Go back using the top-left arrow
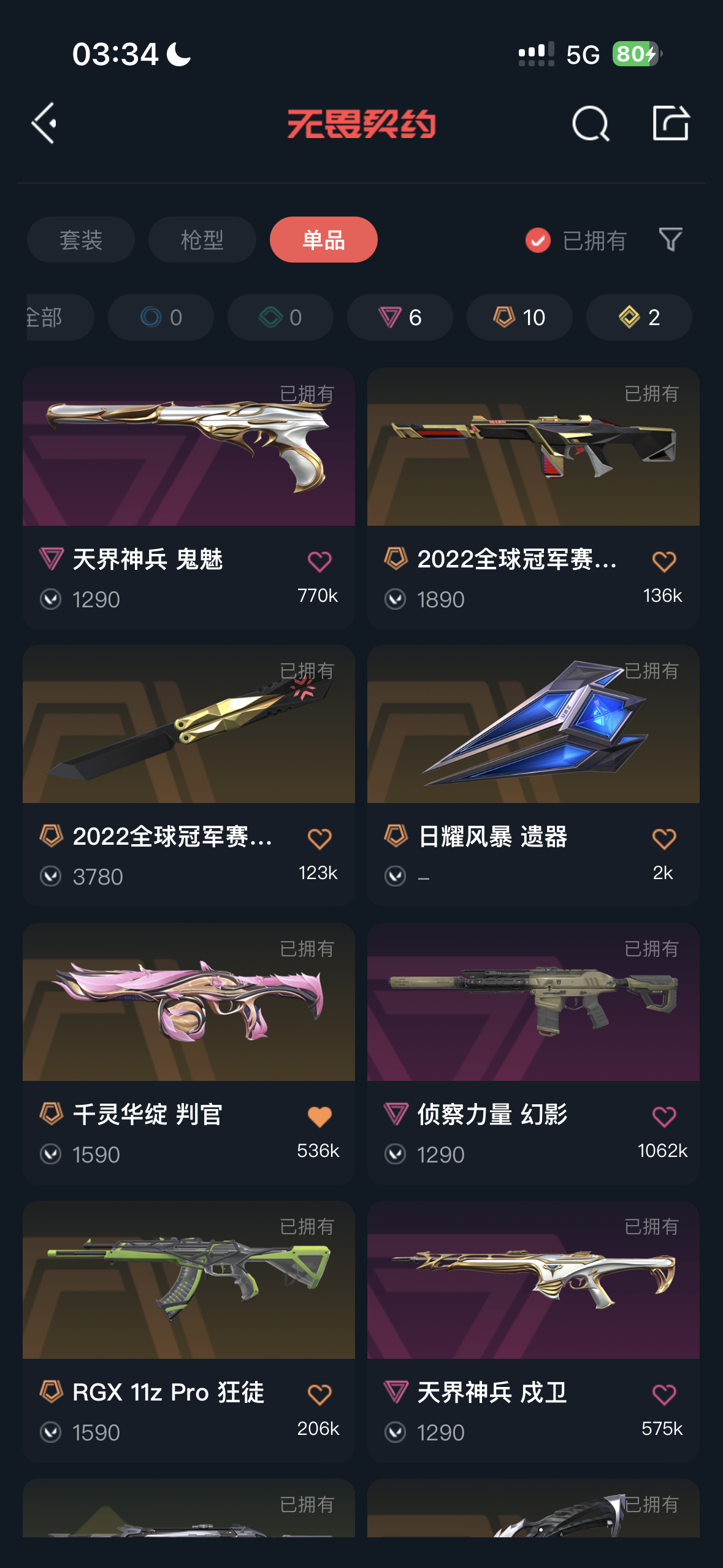The image size is (723, 1568). [x=44, y=123]
